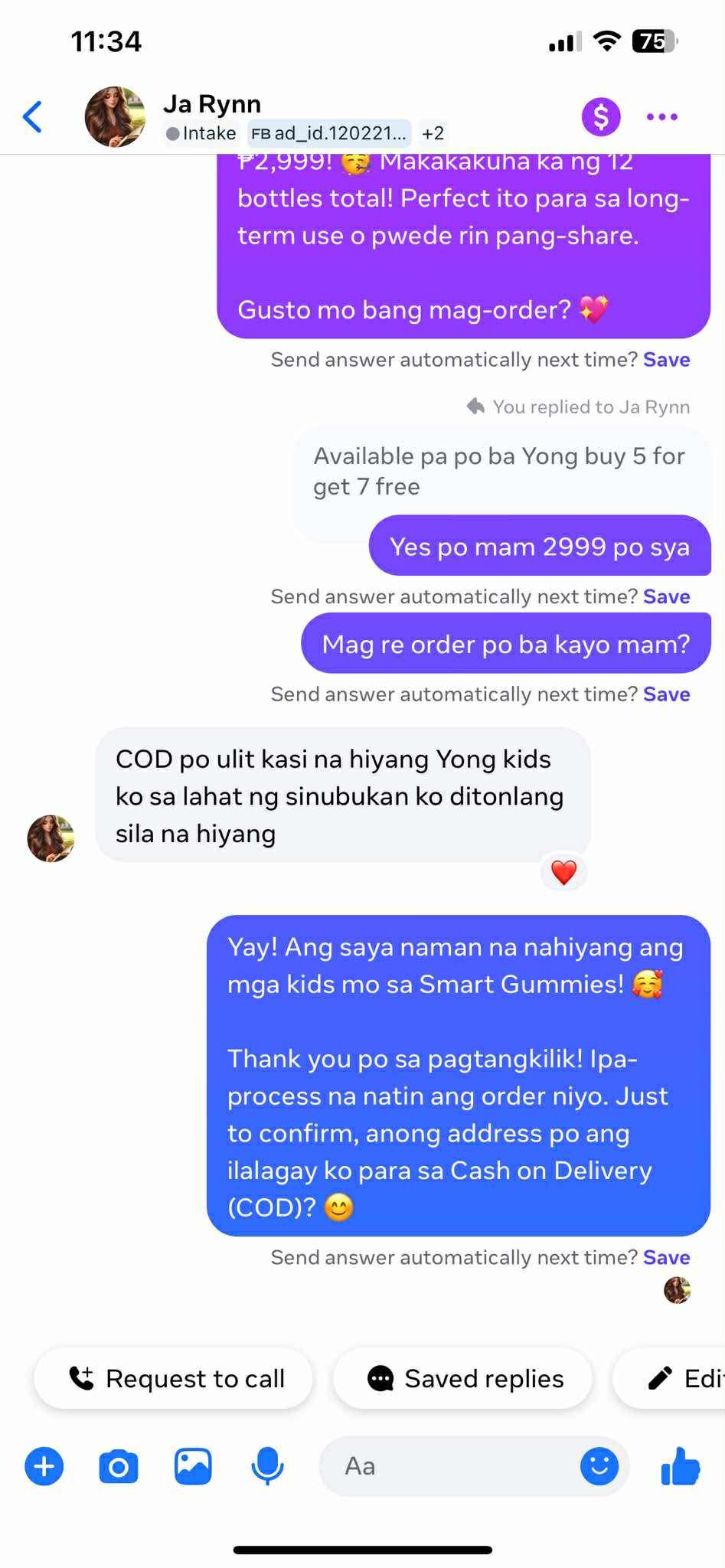Save the 'Yes po mam 2999' answer

pos(666,596)
